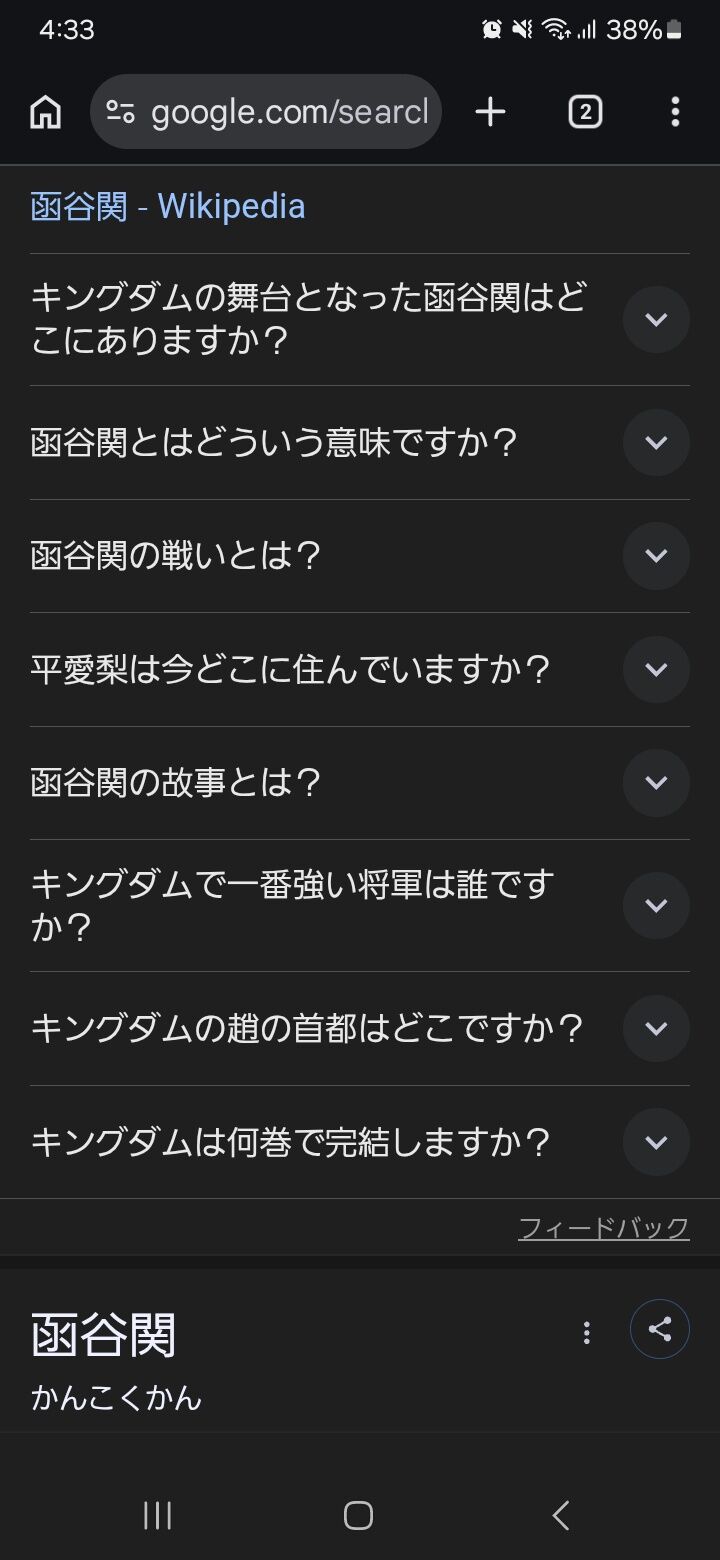
Task: Expand the question 函谷関の戦いとは?
Action: tap(360, 556)
